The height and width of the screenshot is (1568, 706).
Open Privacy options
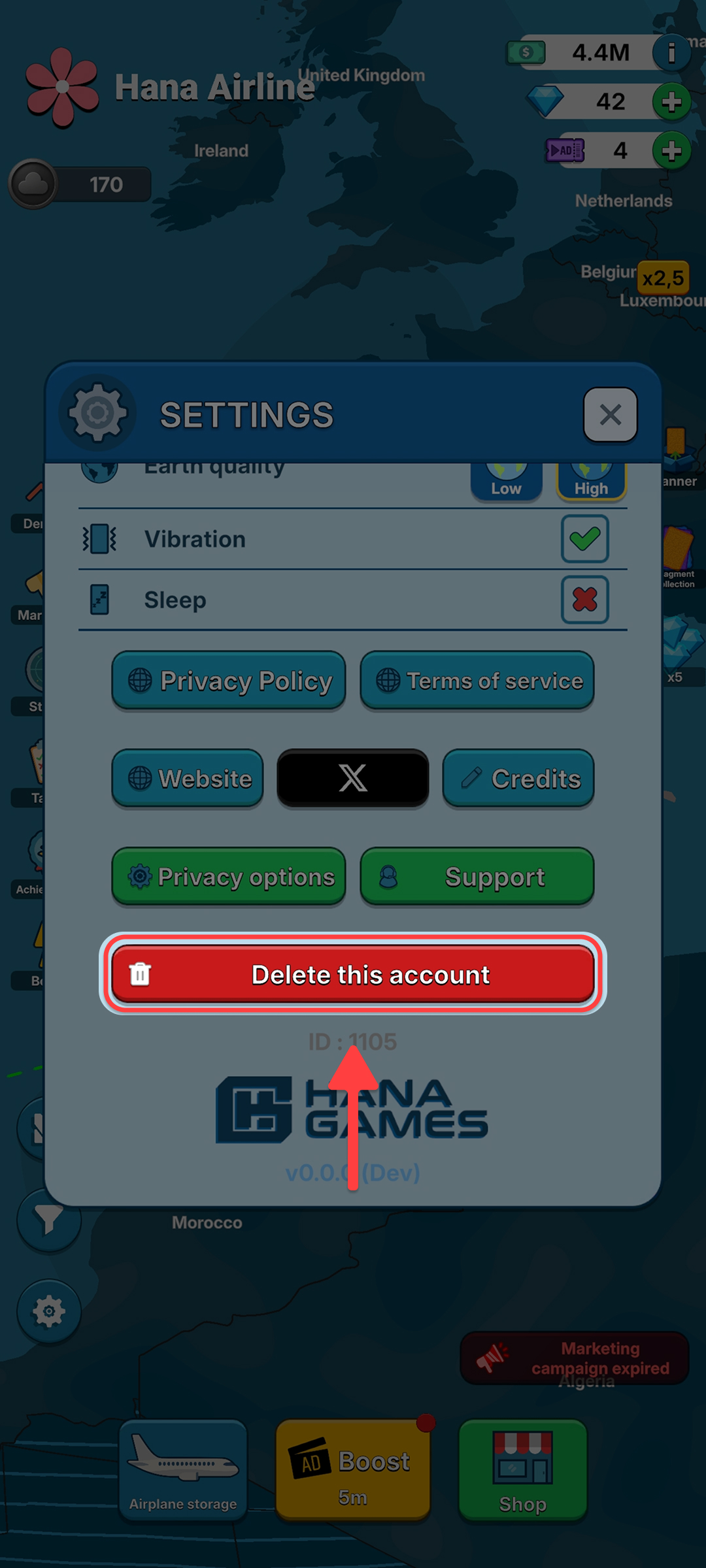pyautogui.click(x=229, y=876)
